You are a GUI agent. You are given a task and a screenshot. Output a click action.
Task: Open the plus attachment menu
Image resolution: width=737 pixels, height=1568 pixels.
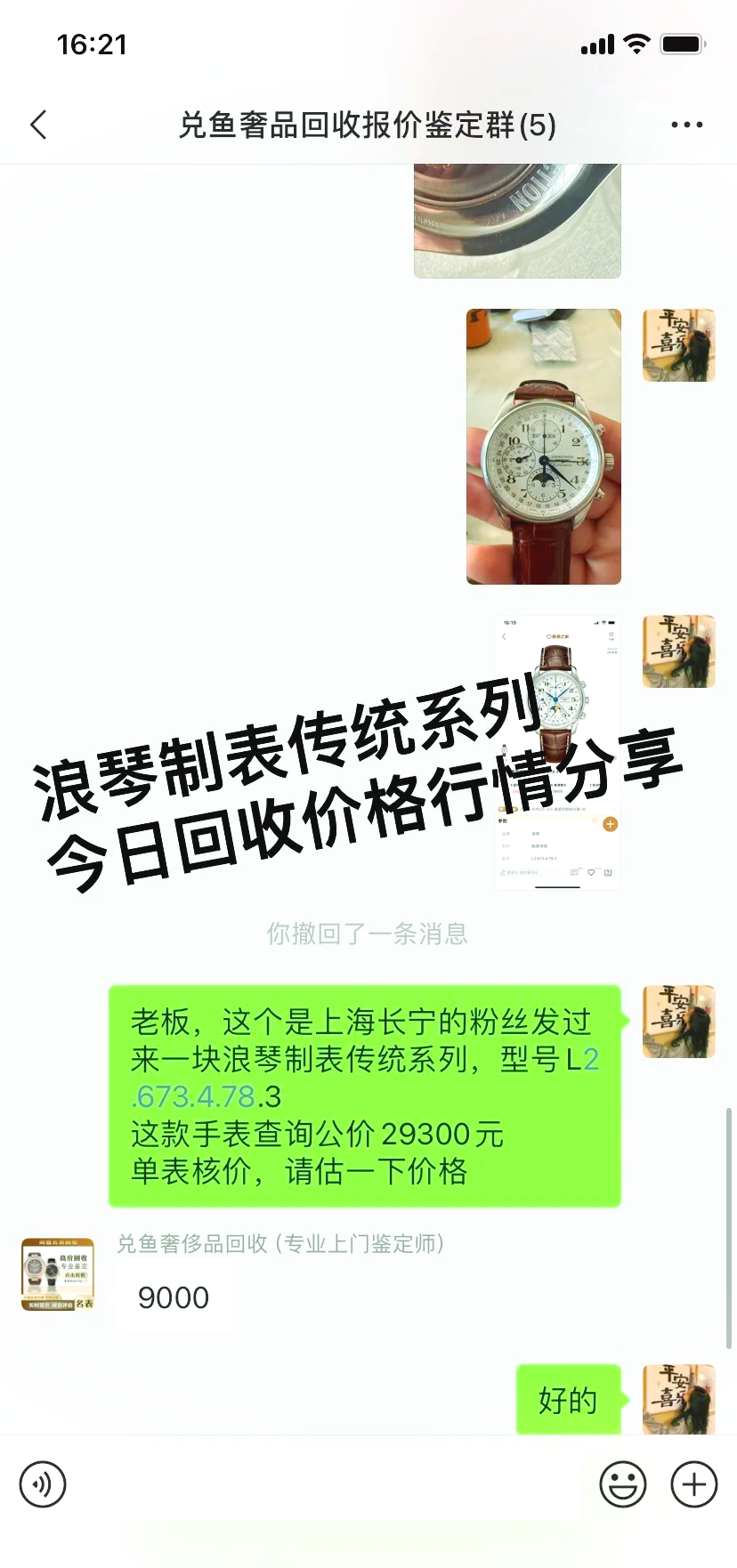click(694, 1484)
